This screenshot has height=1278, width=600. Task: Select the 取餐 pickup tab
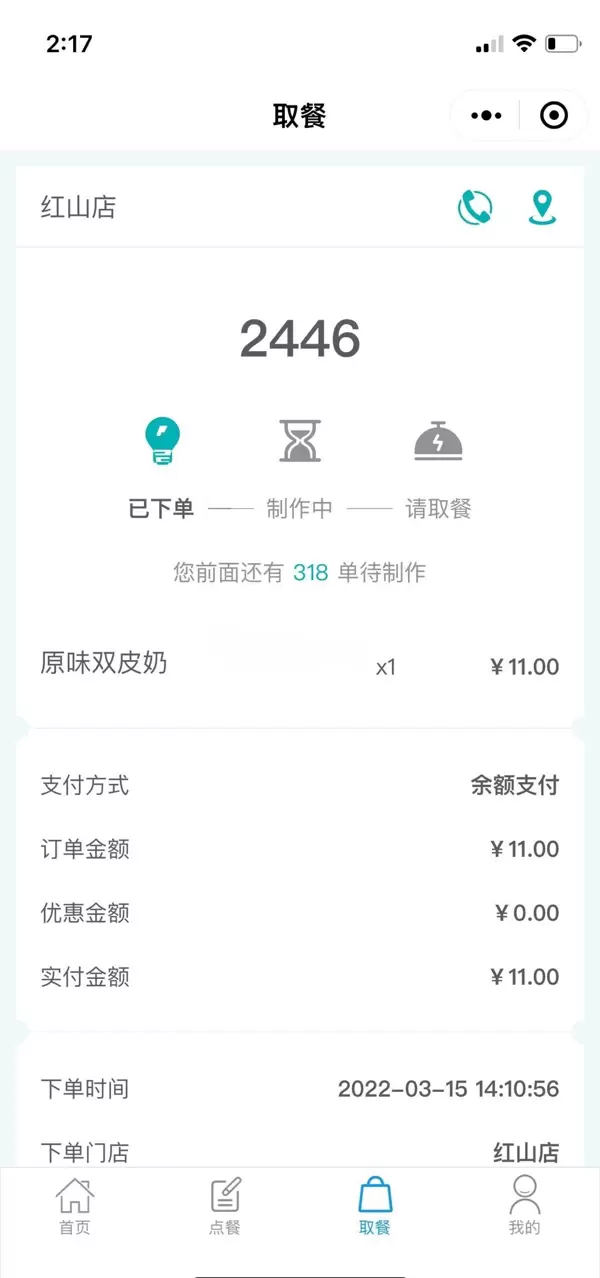(x=375, y=1206)
